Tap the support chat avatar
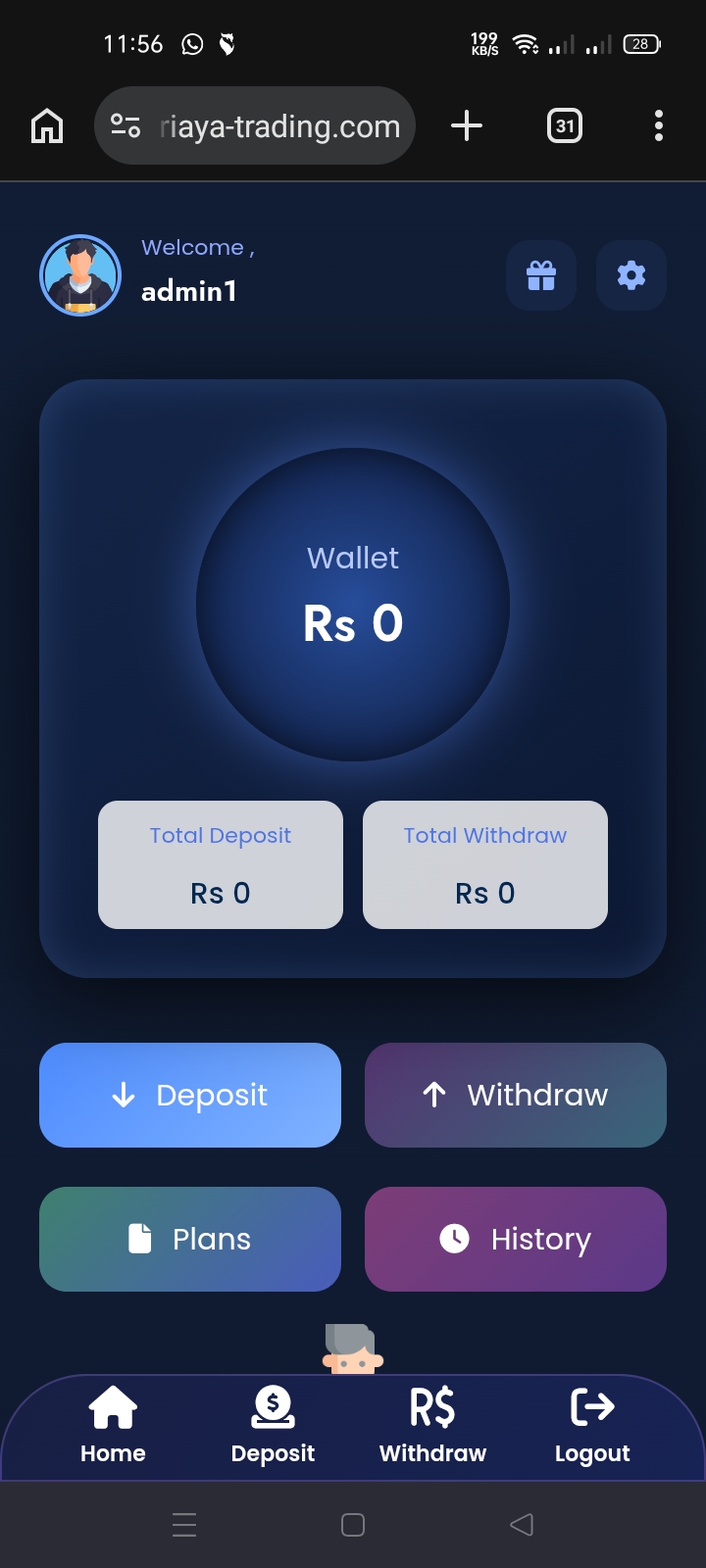 [352, 1349]
